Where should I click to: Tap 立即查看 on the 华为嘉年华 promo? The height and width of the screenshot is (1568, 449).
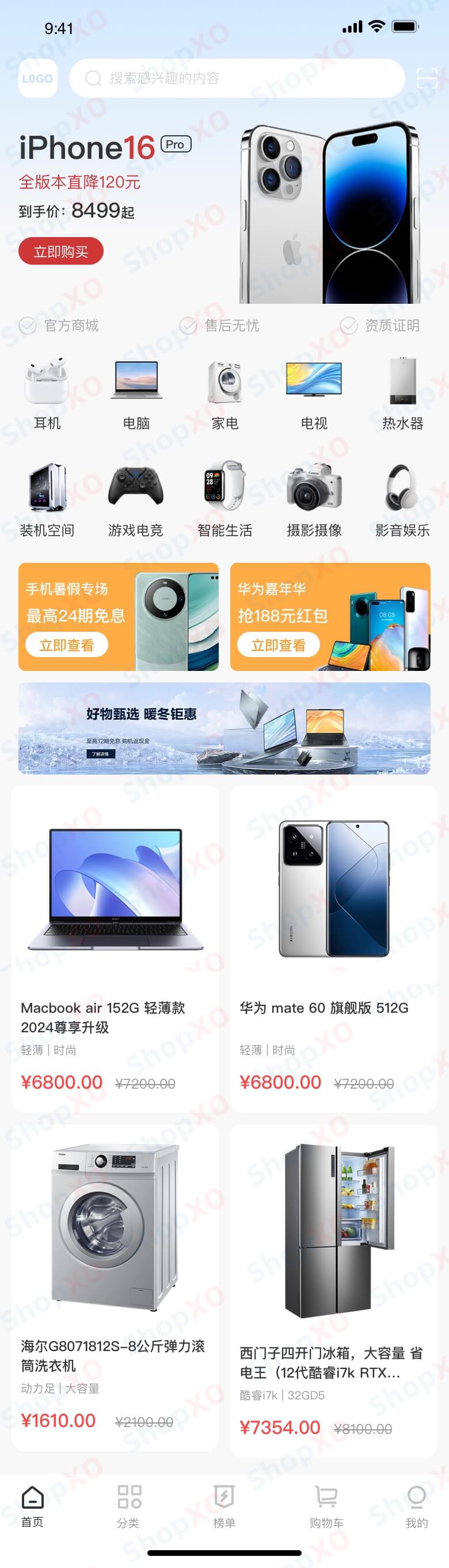[x=278, y=644]
